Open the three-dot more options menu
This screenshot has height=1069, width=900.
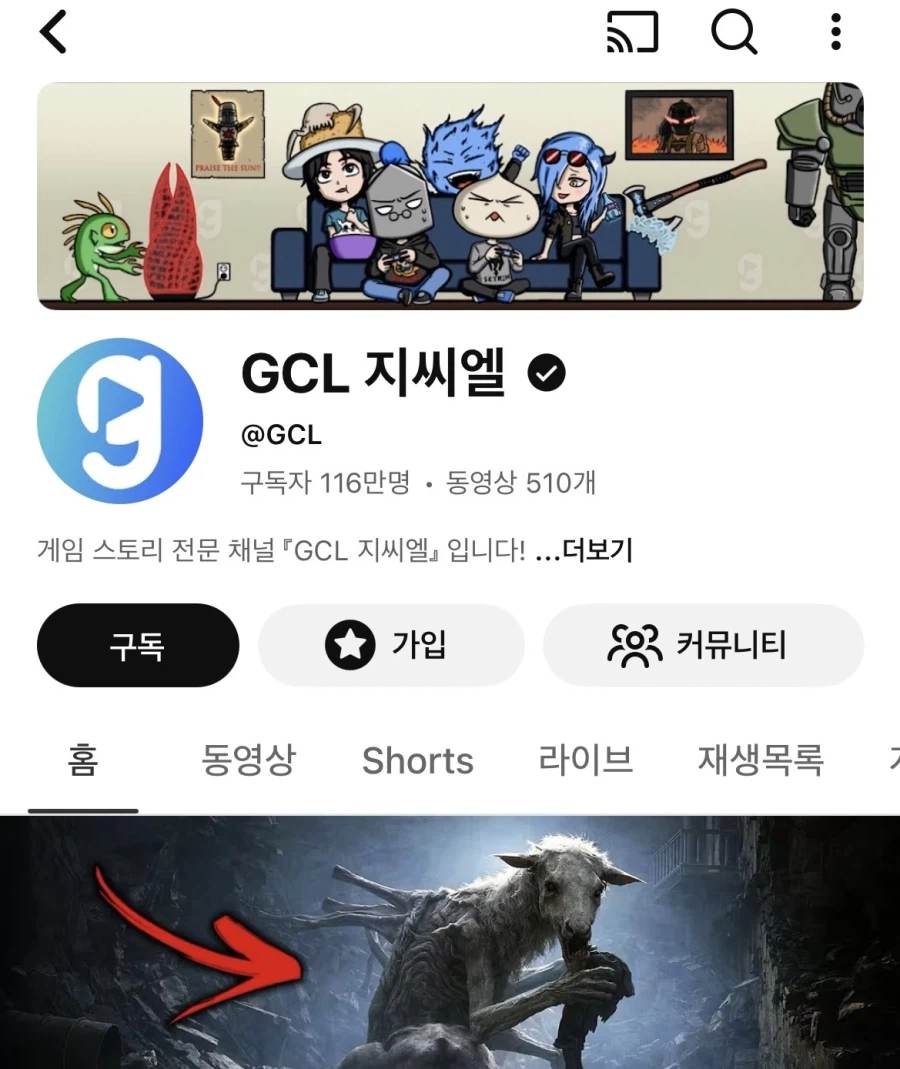pos(835,31)
